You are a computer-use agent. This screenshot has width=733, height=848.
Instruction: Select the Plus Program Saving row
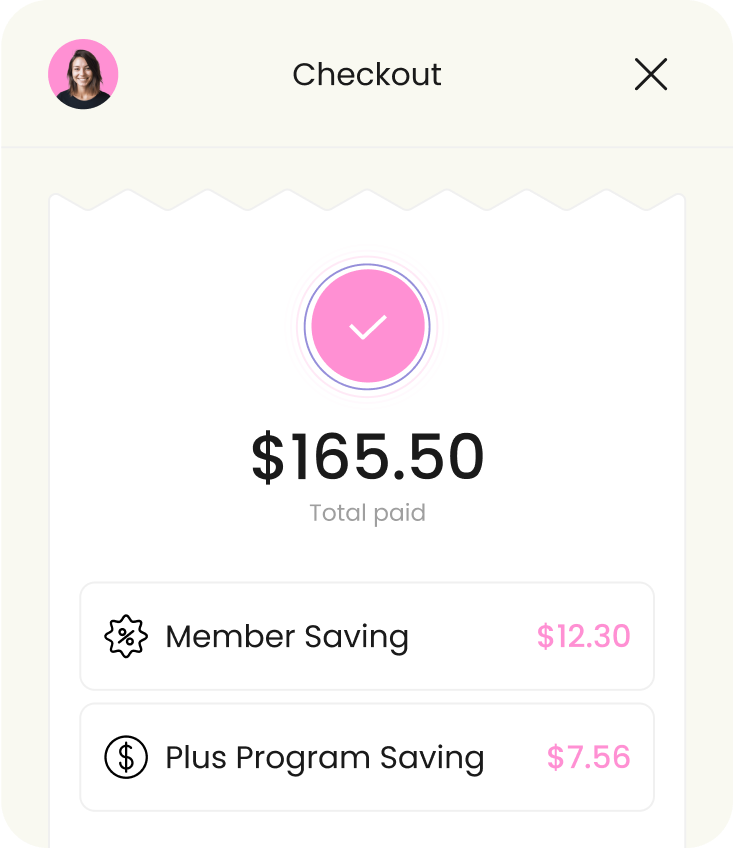coord(367,757)
